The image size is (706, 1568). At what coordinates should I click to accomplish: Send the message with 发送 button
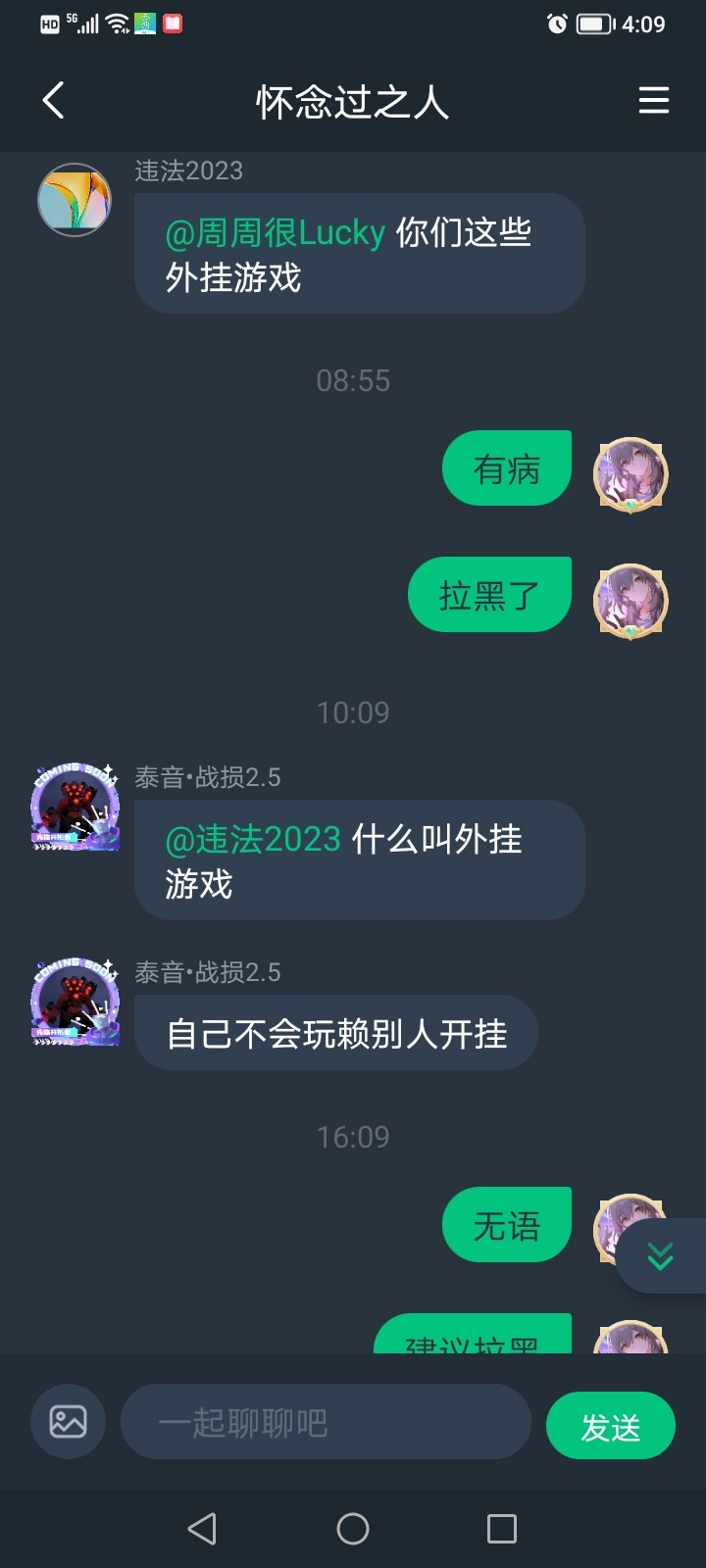point(610,1427)
